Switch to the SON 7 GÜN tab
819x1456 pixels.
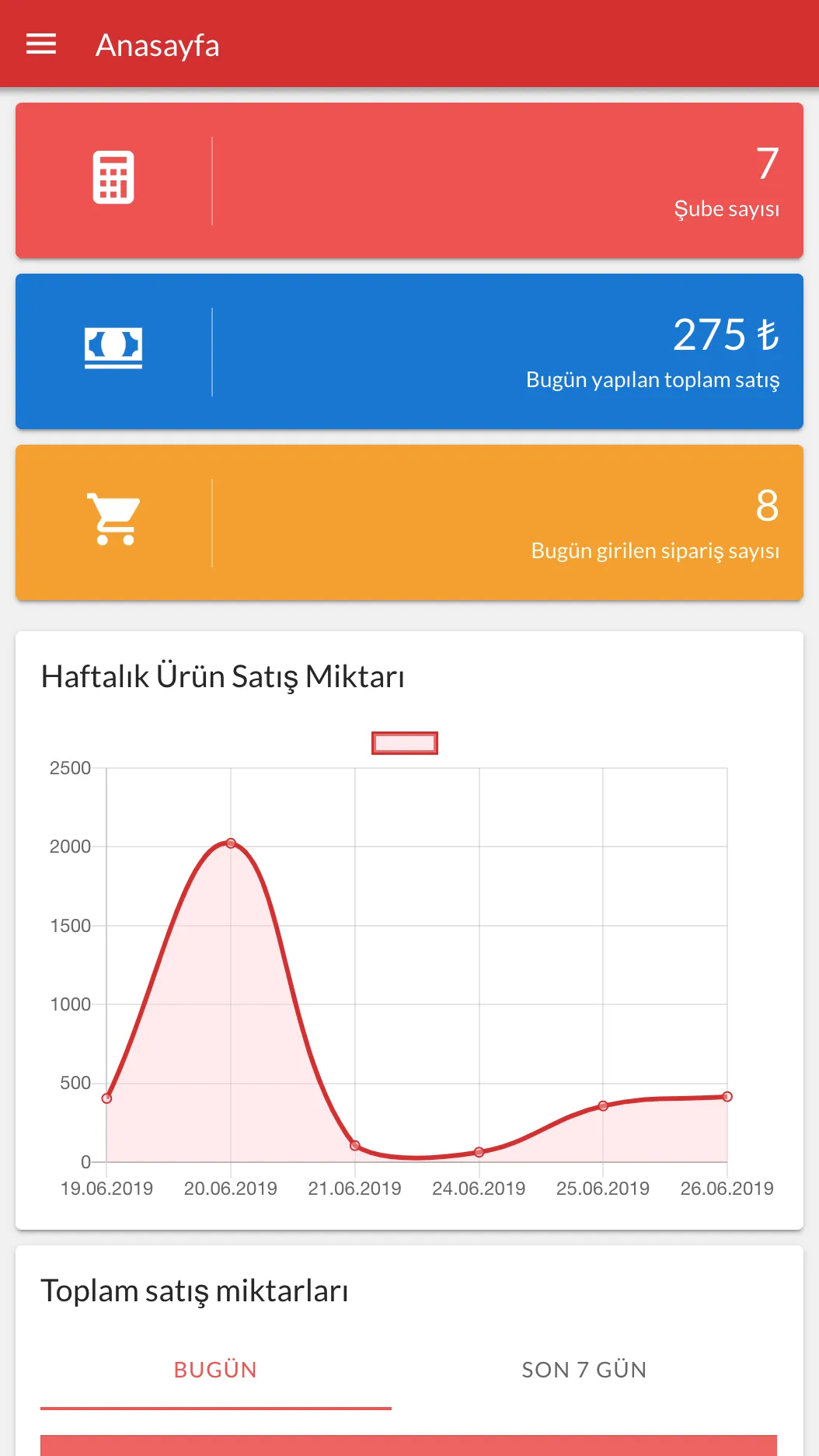pyautogui.click(x=584, y=1370)
